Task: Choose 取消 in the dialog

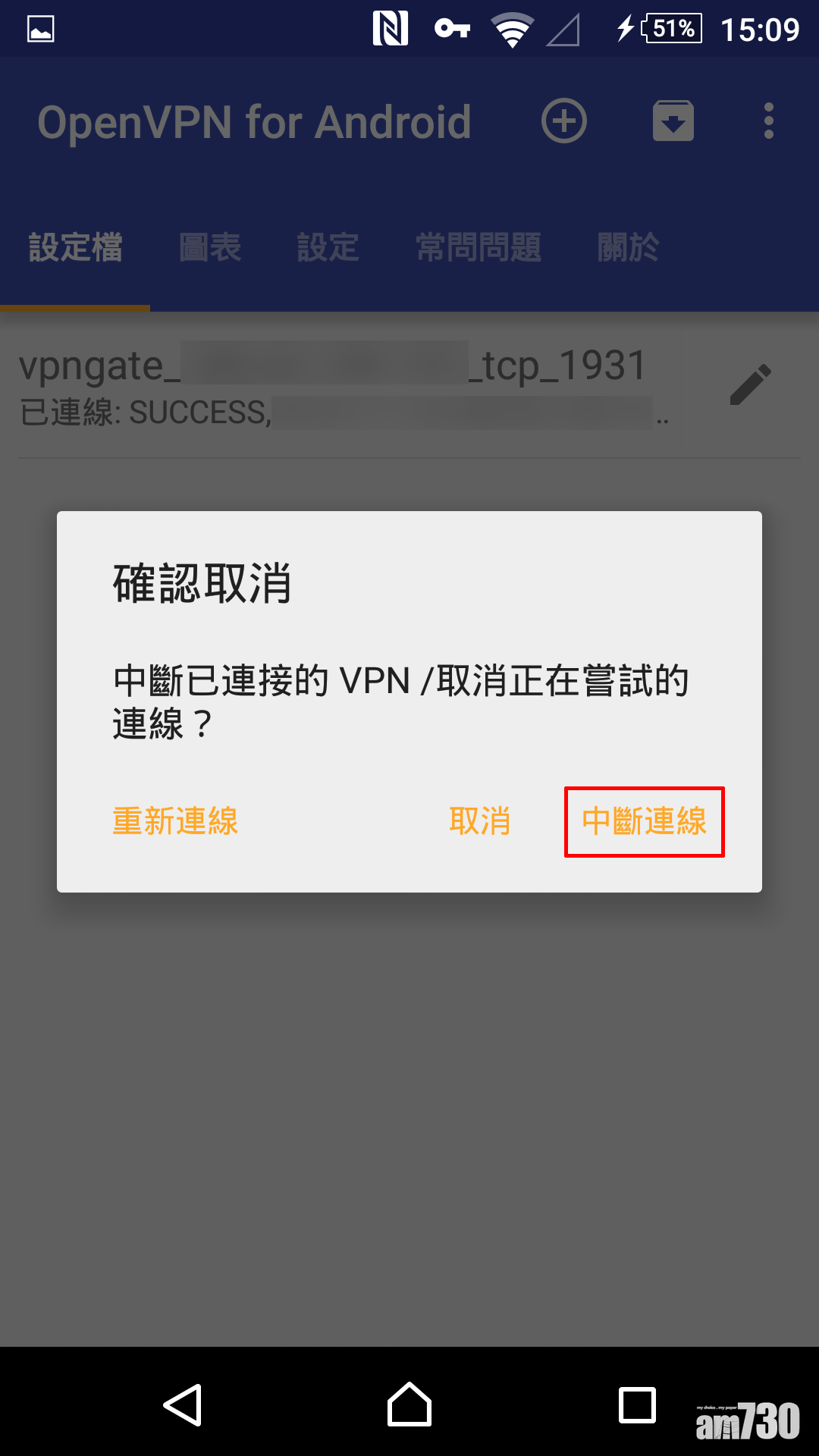Action: (x=479, y=821)
